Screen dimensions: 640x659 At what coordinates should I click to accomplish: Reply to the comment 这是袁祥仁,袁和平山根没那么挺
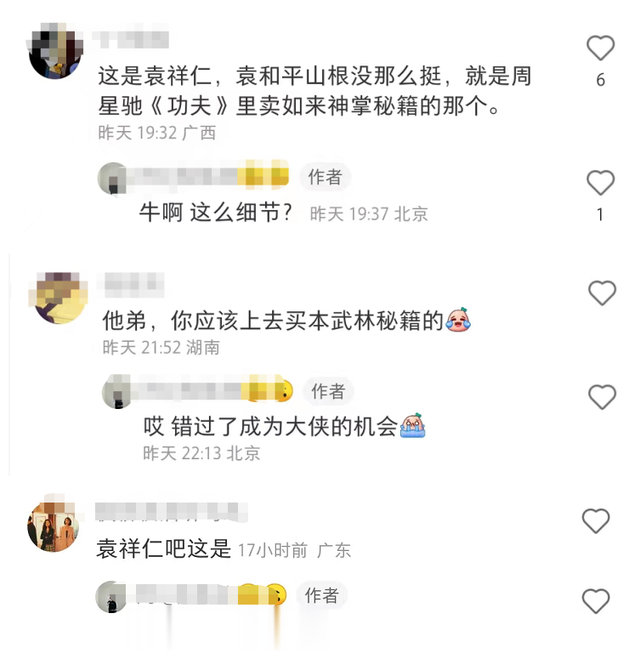pyautogui.click(x=320, y=88)
